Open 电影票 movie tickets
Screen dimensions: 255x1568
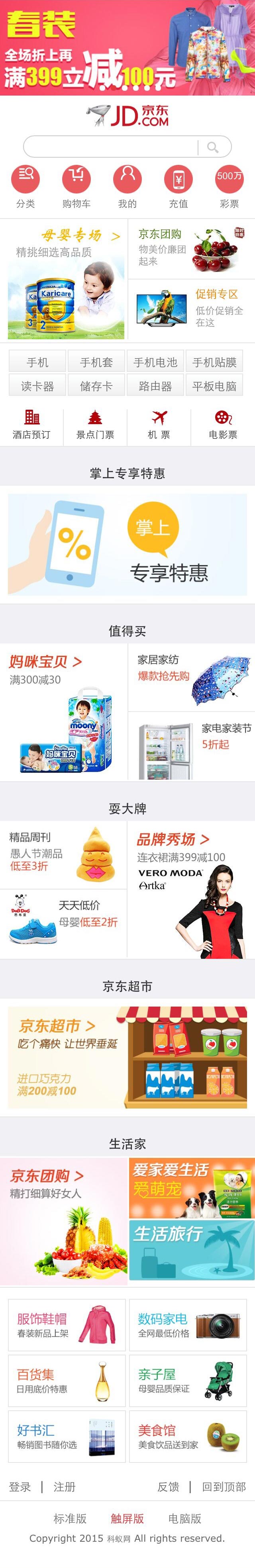click(x=223, y=425)
